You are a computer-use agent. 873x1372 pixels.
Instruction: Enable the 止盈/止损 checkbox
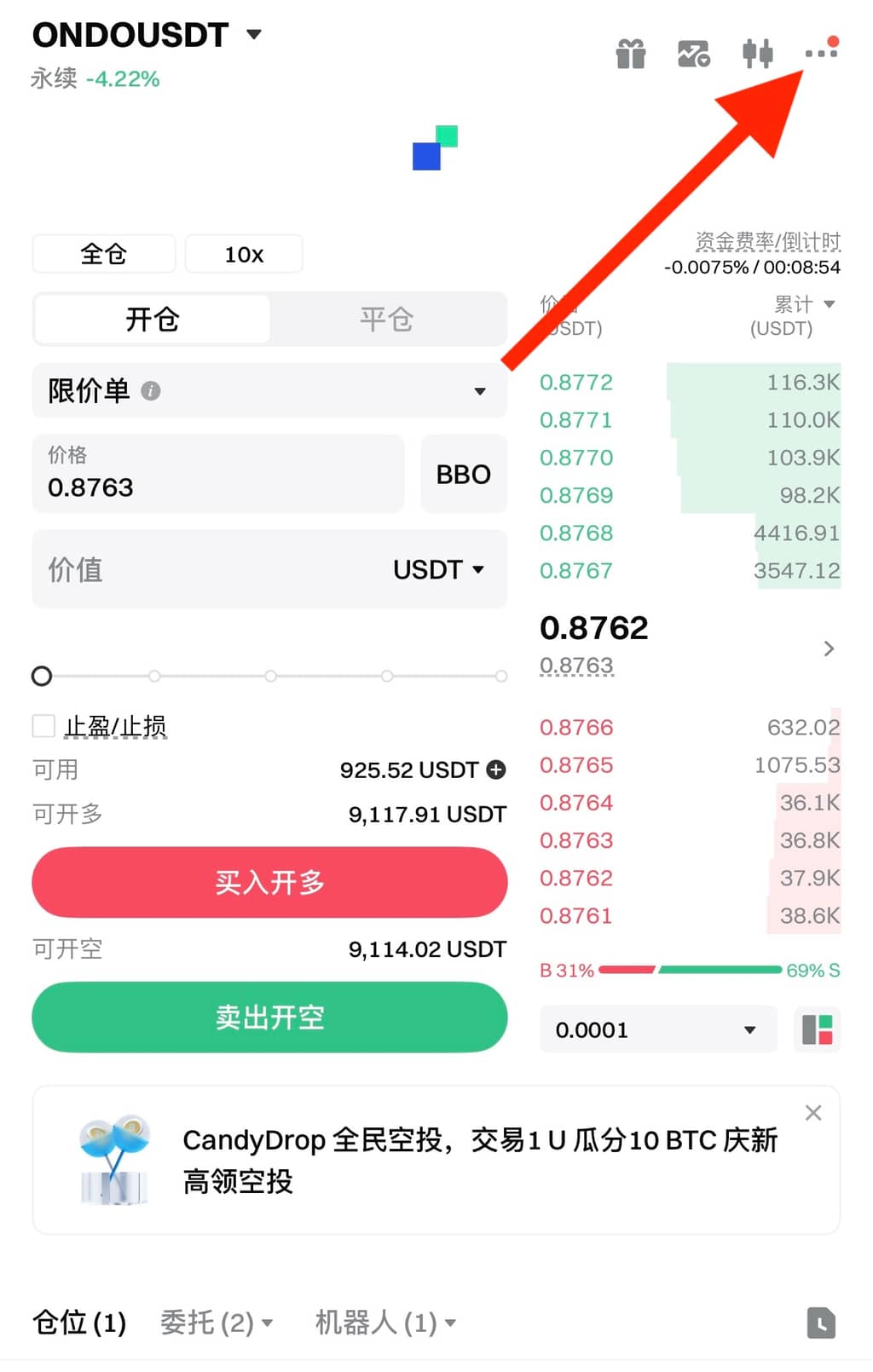[43, 726]
